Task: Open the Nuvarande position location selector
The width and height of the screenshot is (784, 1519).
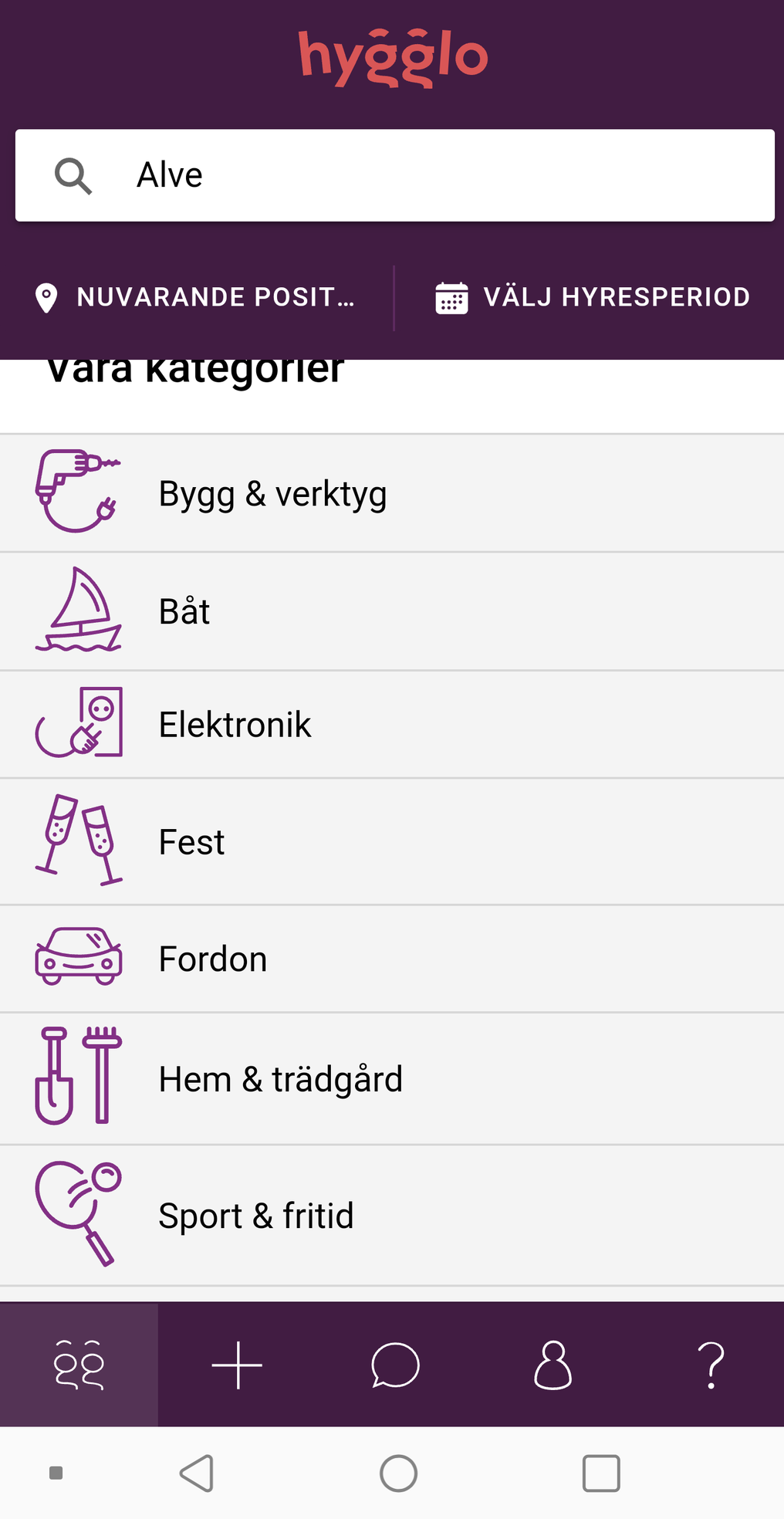Action: [x=196, y=297]
